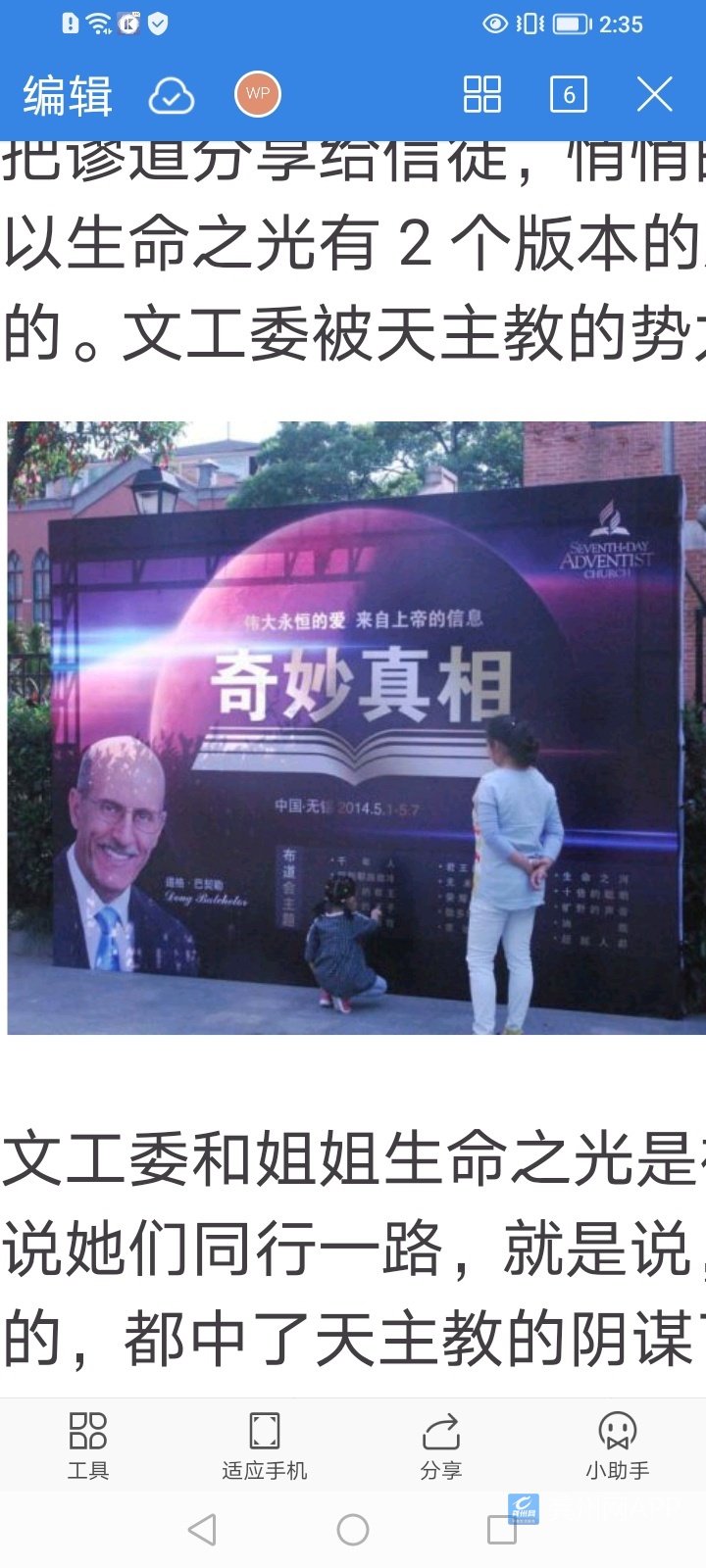Open the embedded poster image in the document
The width and height of the screenshot is (706, 1568).
coord(357,727)
